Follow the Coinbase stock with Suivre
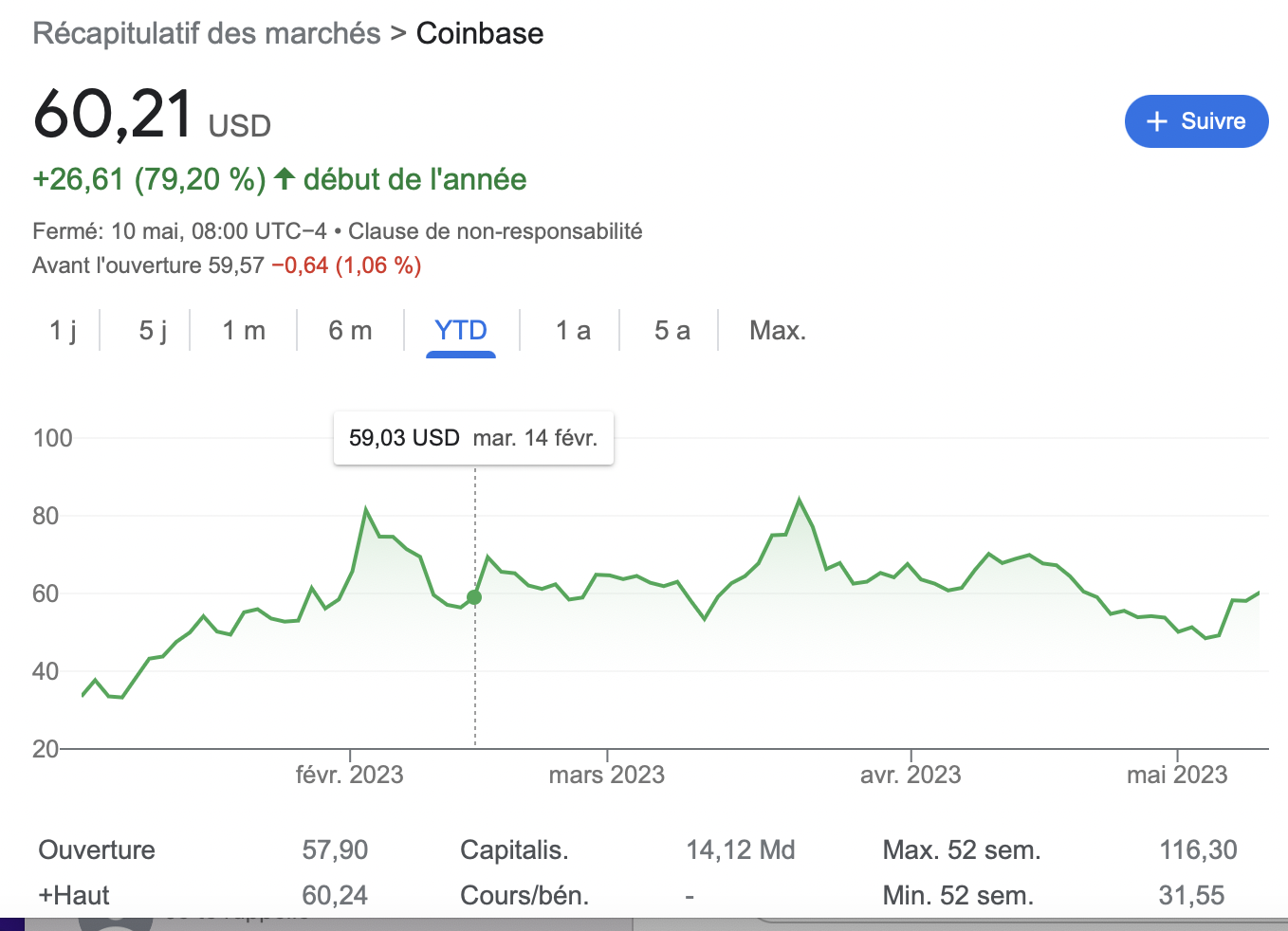 pos(1196,121)
